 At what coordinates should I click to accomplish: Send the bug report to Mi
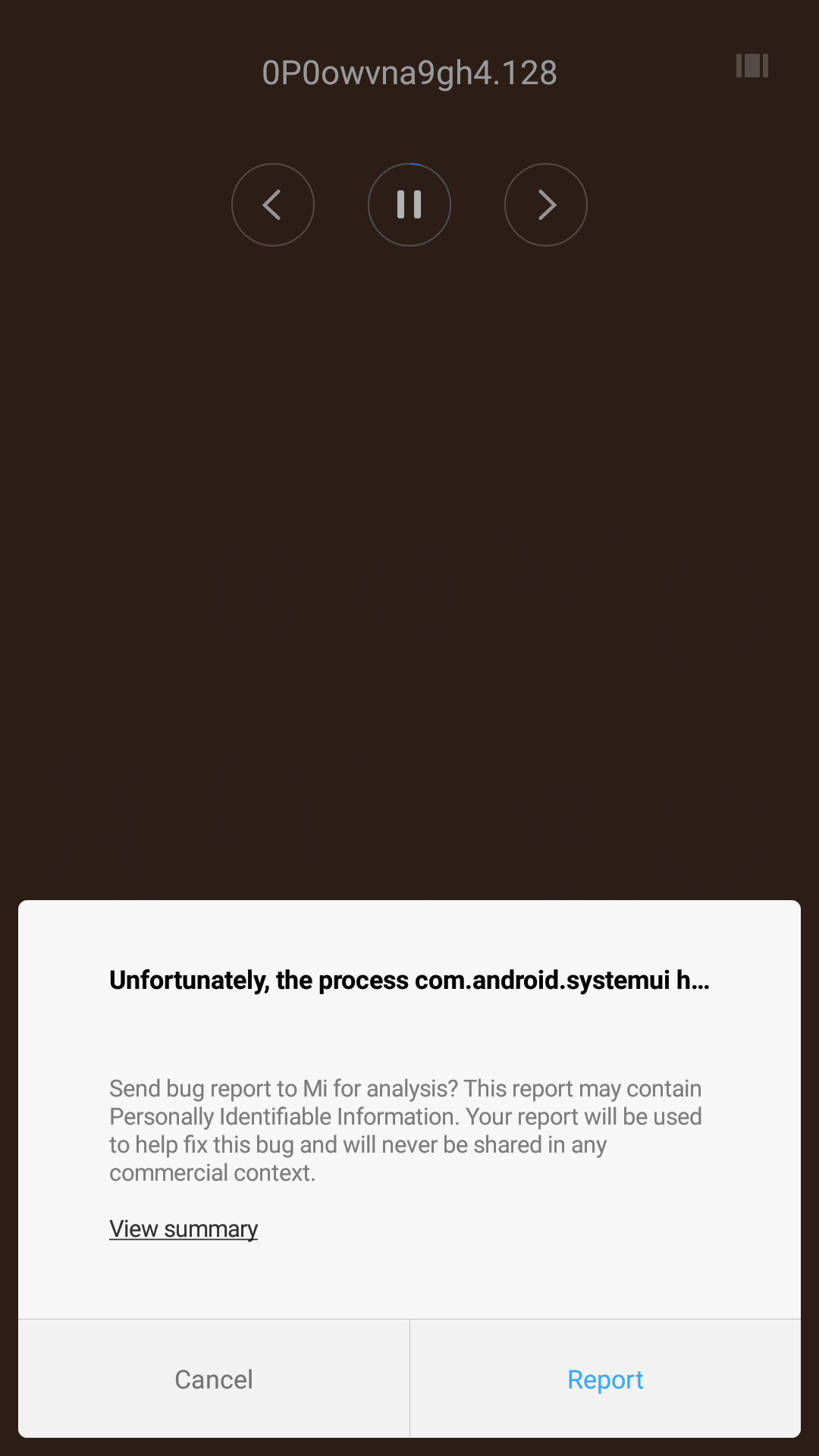(x=605, y=1379)
